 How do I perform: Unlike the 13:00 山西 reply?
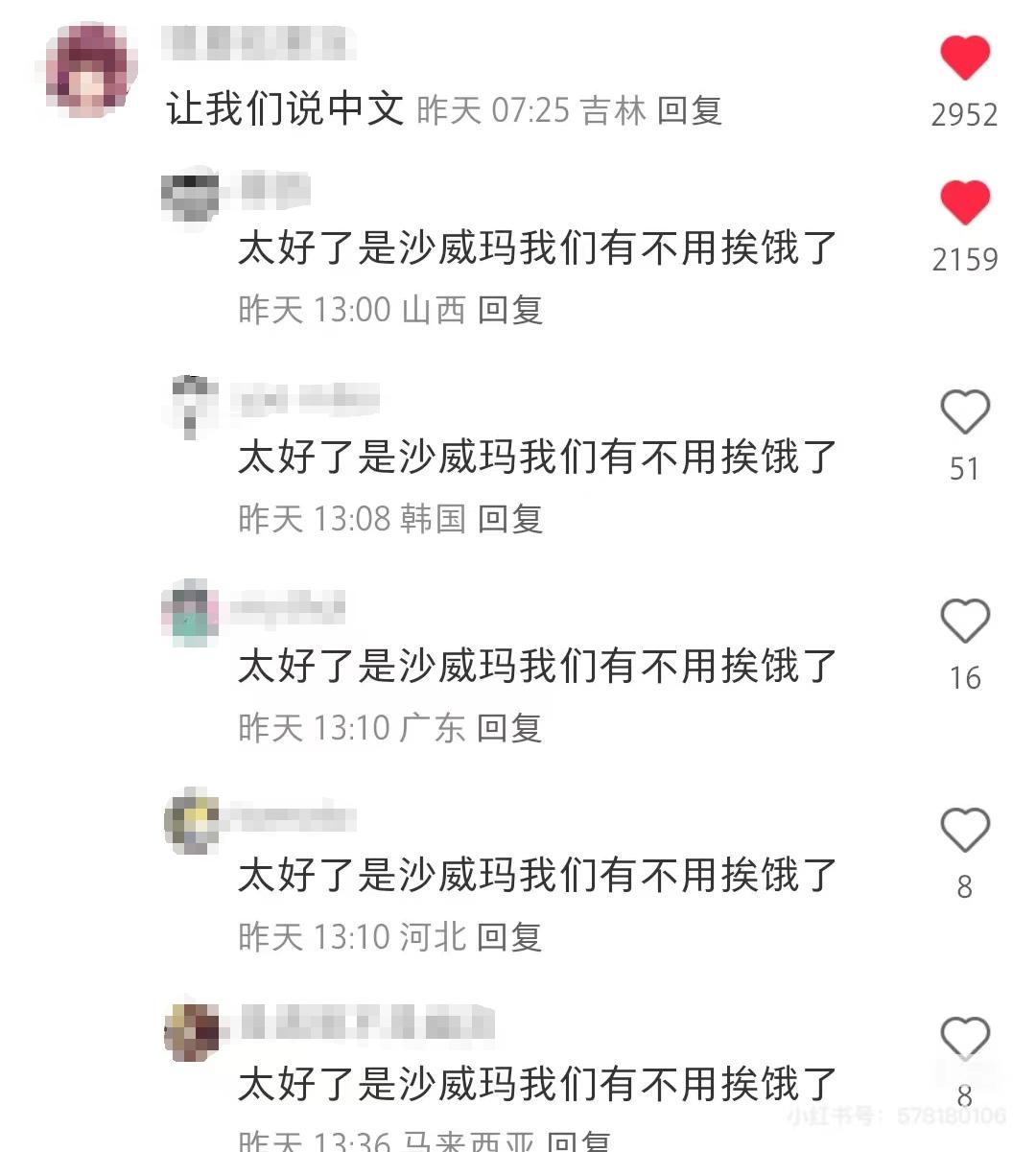964,203
